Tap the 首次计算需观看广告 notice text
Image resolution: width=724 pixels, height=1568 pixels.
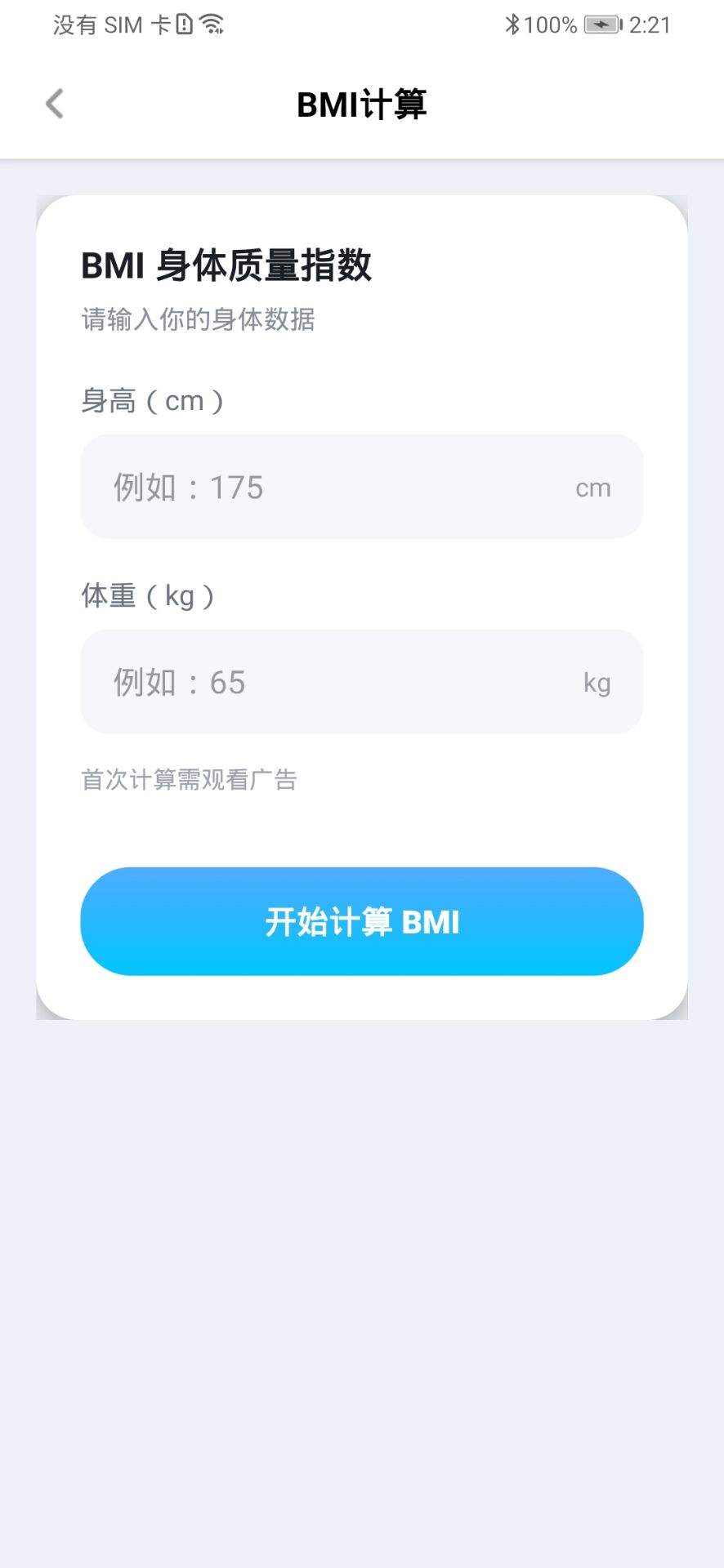point(188,780)
